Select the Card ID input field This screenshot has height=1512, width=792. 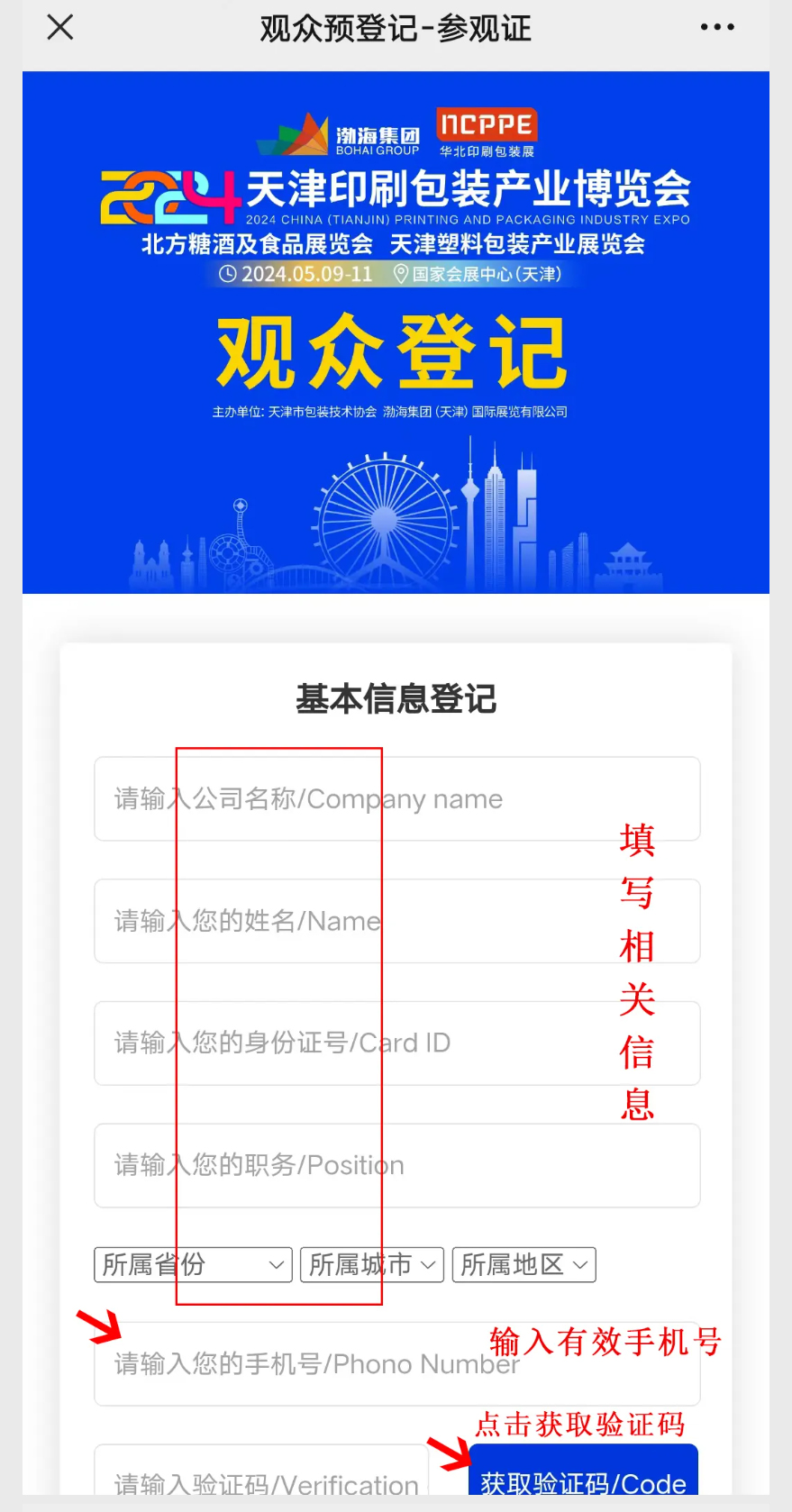pyautogui.click(x=396, y=1043)
